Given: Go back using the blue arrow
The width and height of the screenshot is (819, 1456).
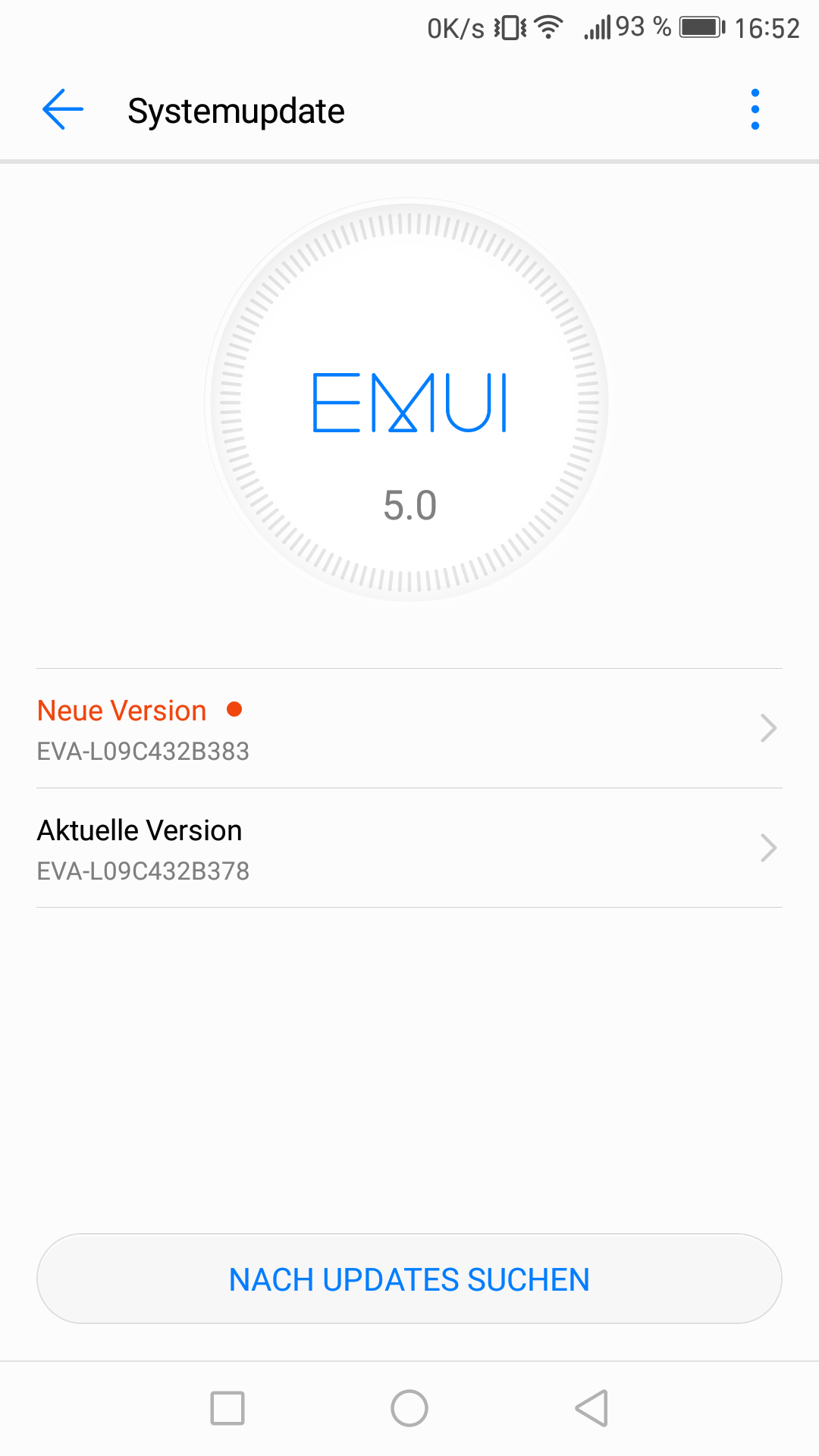Looking at the screenshot, I should pyautogui.click(x=62, y=110).
